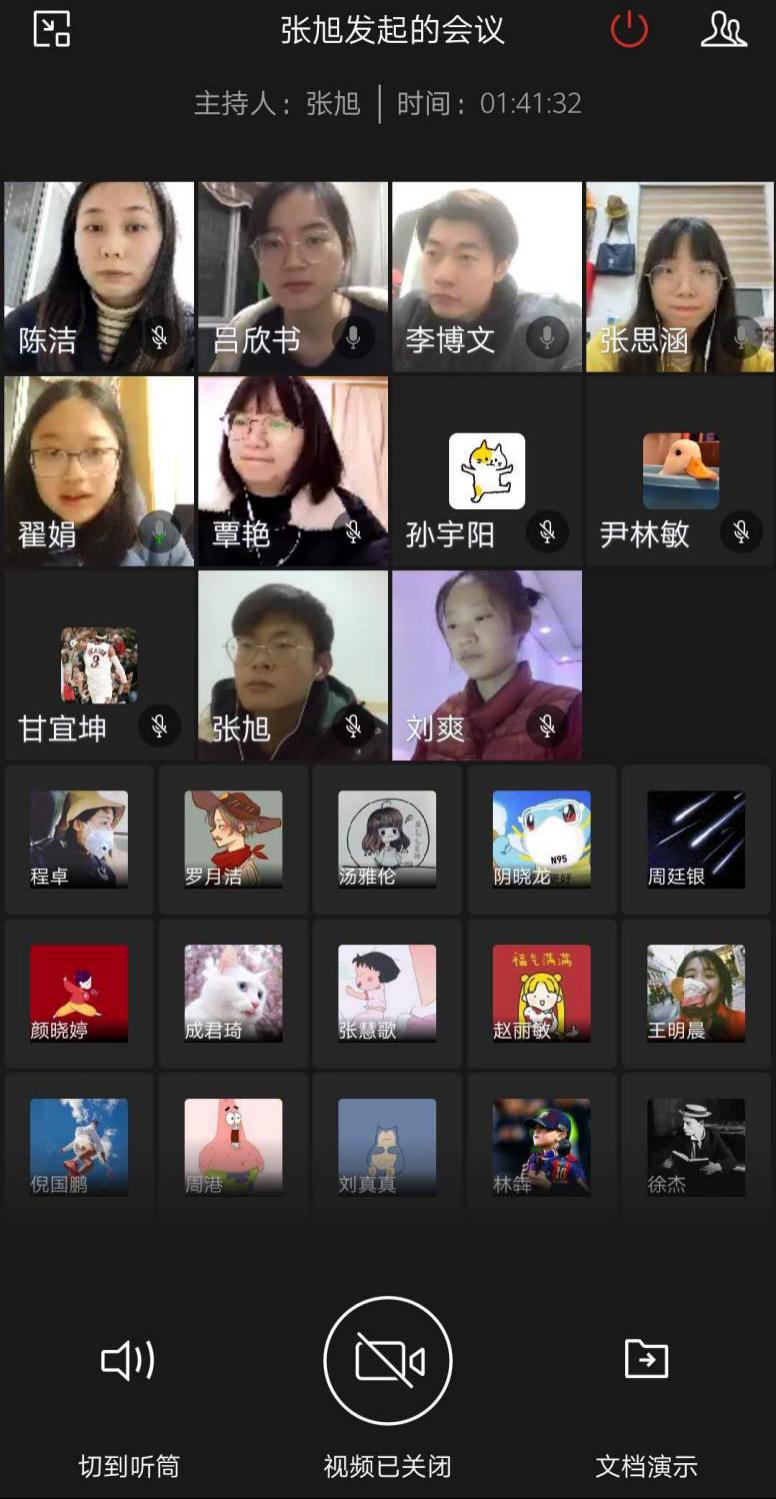Turn the camera back on (视频已关闭)
This screenshot has width=776, height=1499.
(388, 1361)
